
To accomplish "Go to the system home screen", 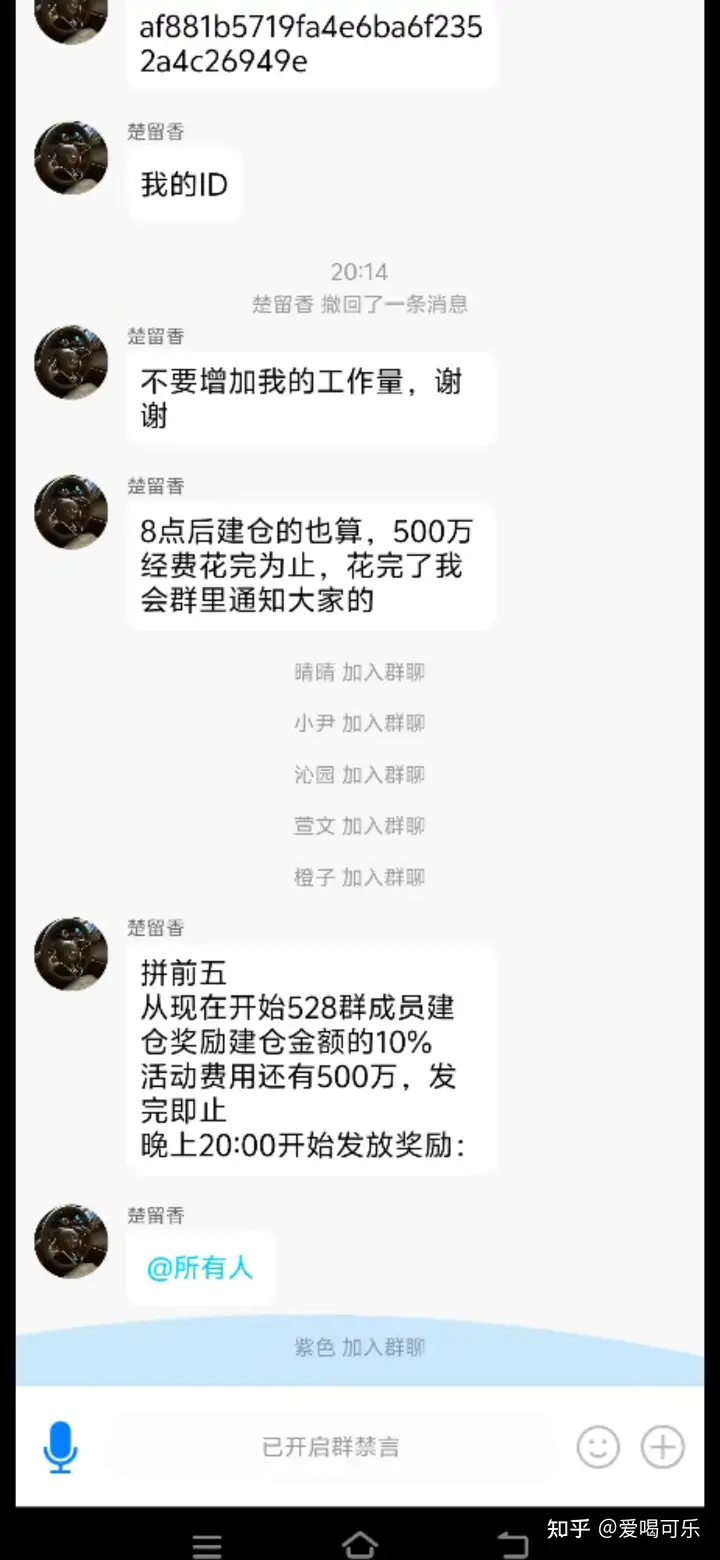I will (360, 1543).
